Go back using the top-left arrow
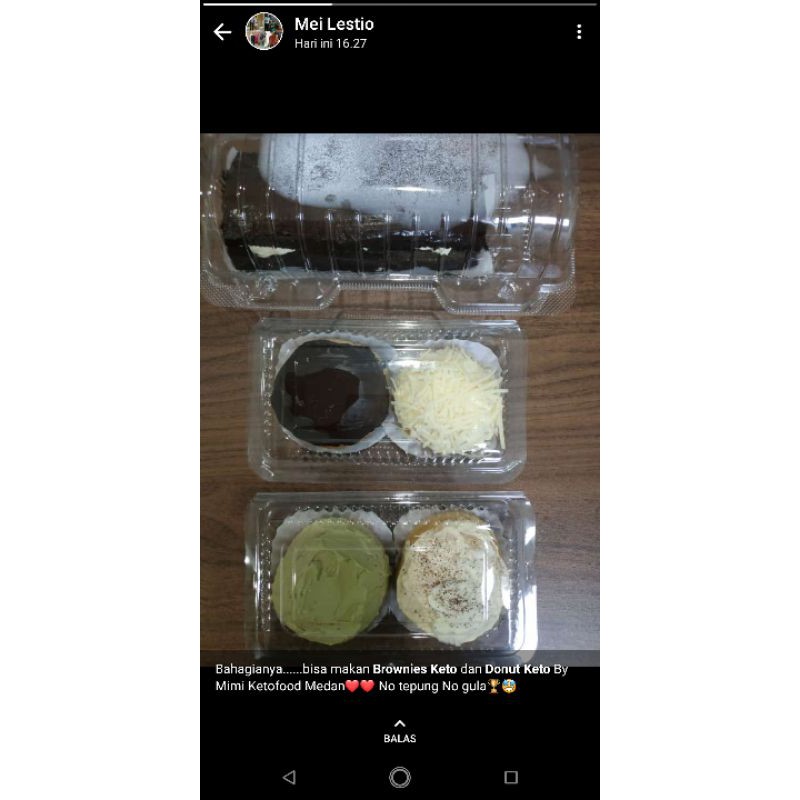The image size is (800, 800). (222, 32)
